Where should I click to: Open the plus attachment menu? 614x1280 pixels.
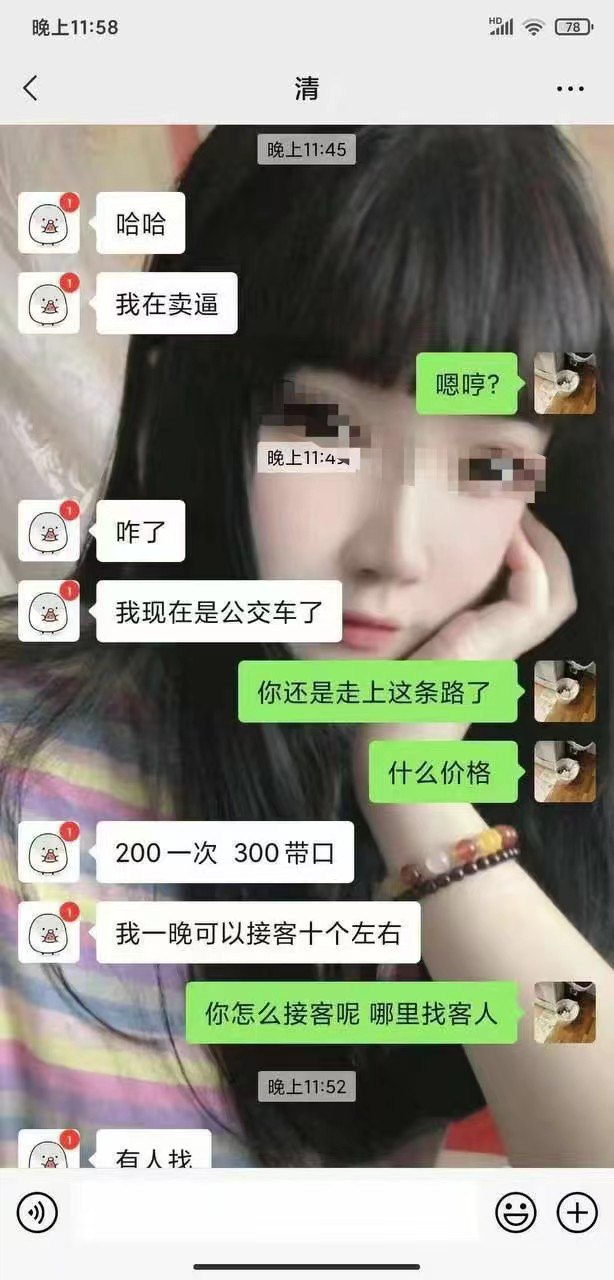pos(576,1213)
